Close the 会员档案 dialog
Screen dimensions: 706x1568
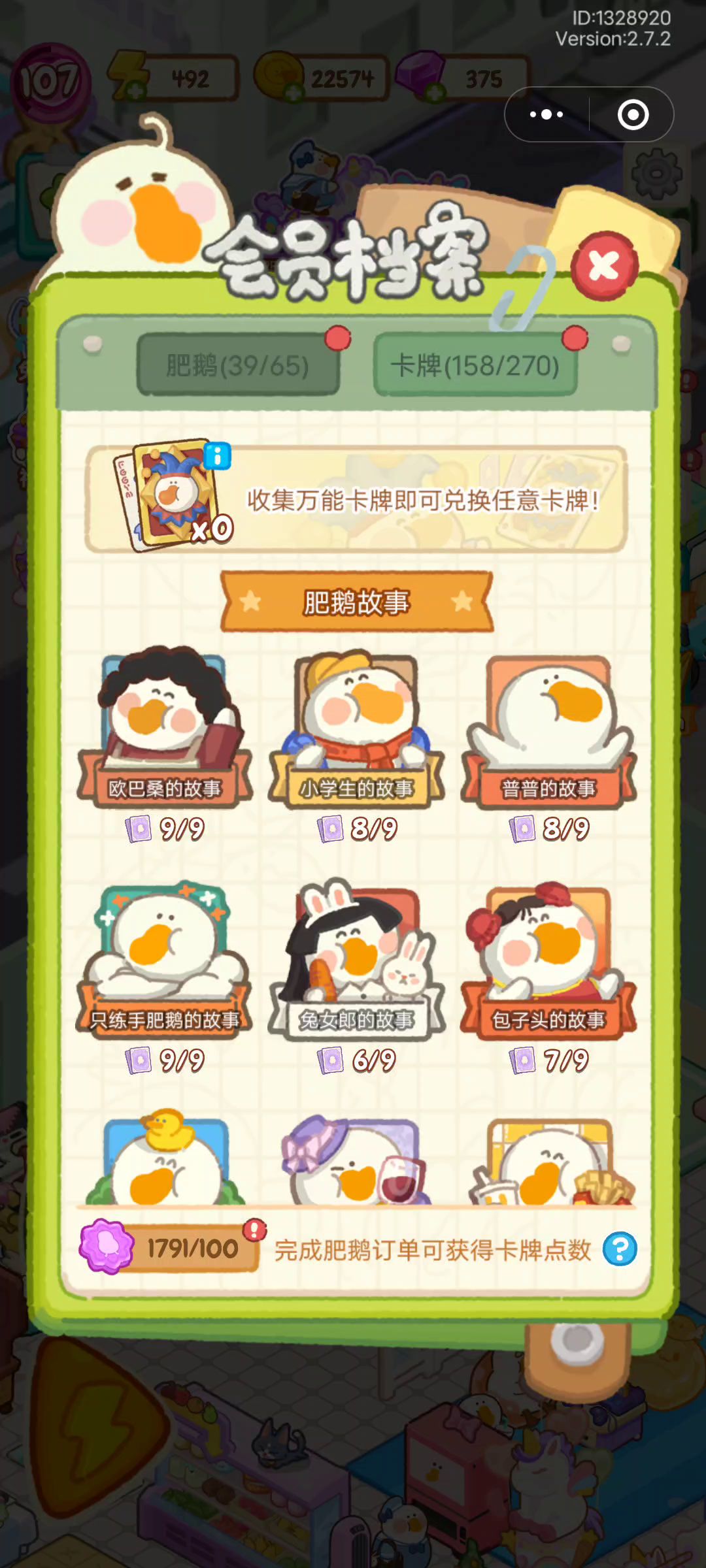[605, 266]
